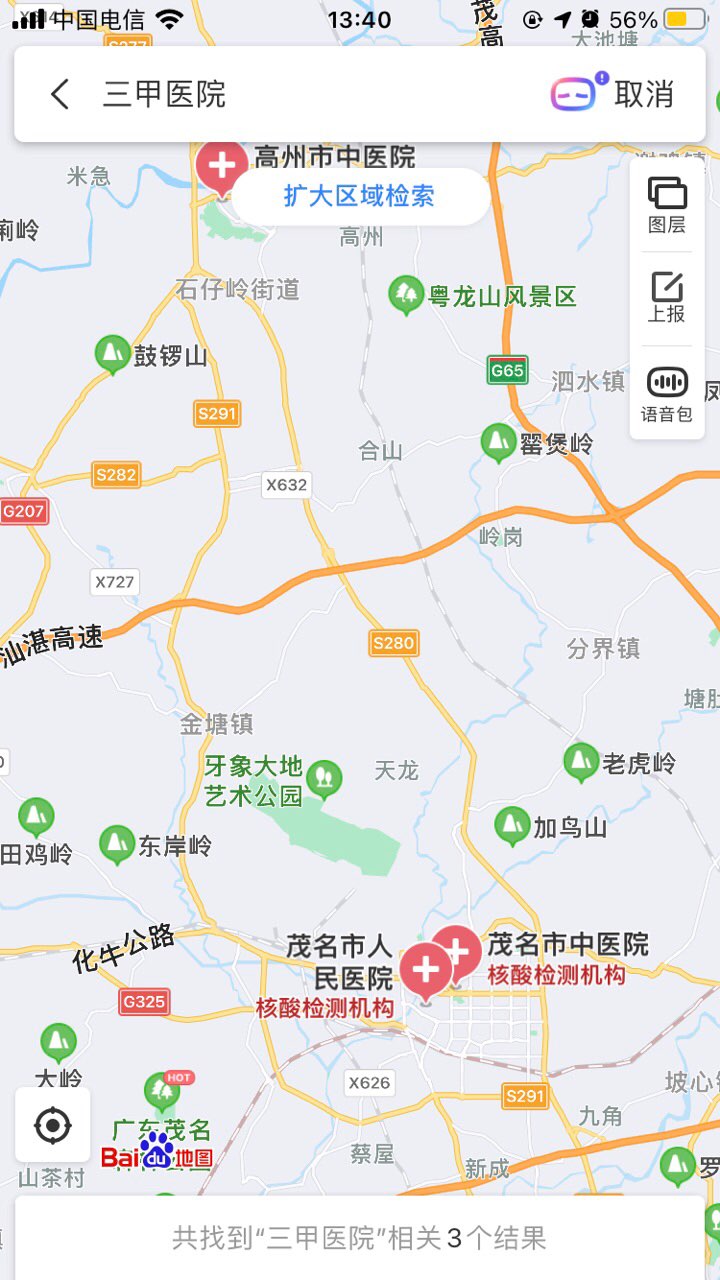This screenshot has height=1280, width=720.
Task: Open the voice assistant robot icon
Action: point(574,94)
